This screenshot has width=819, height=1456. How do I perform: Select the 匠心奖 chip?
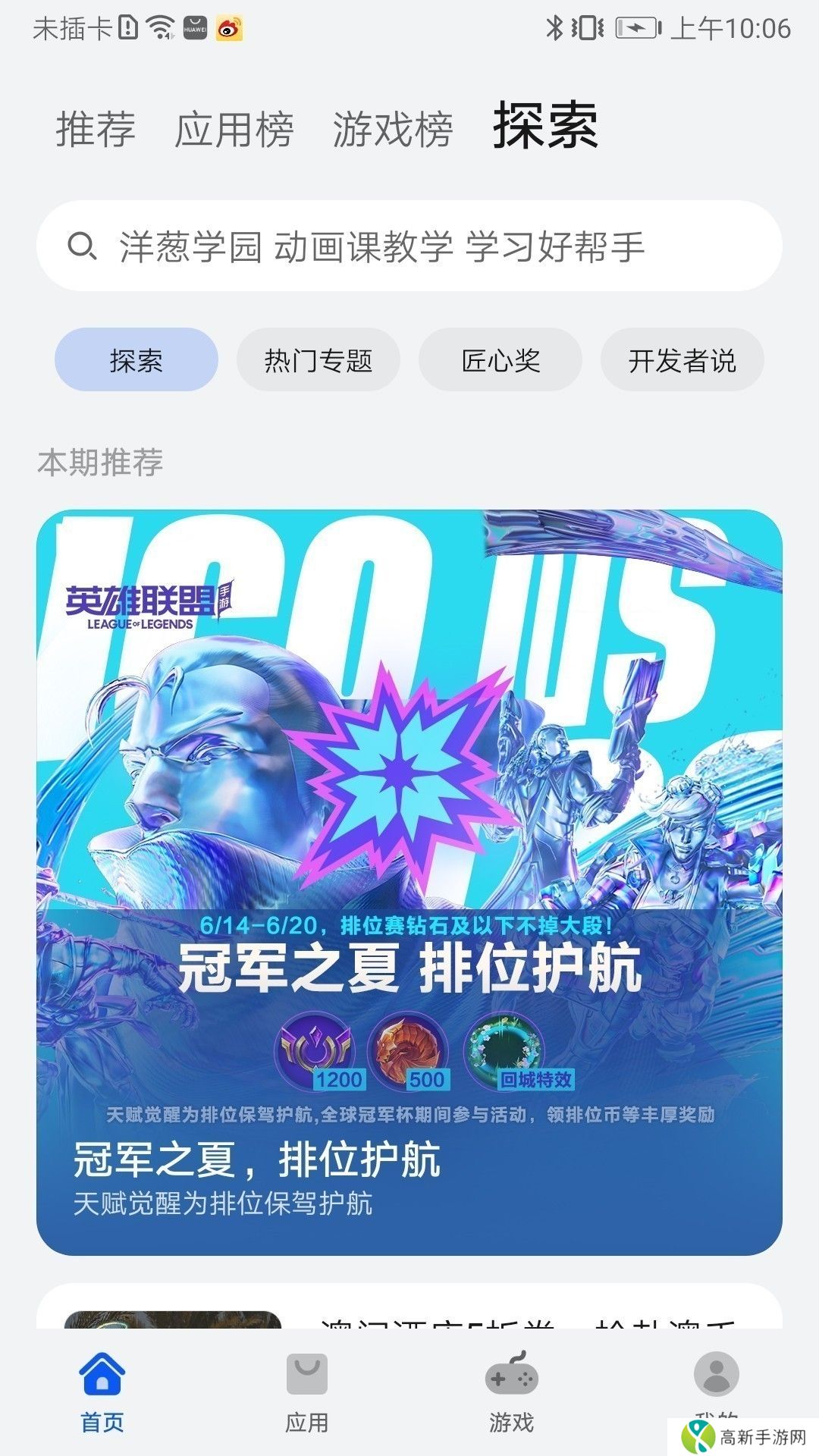tap(500, 360)
